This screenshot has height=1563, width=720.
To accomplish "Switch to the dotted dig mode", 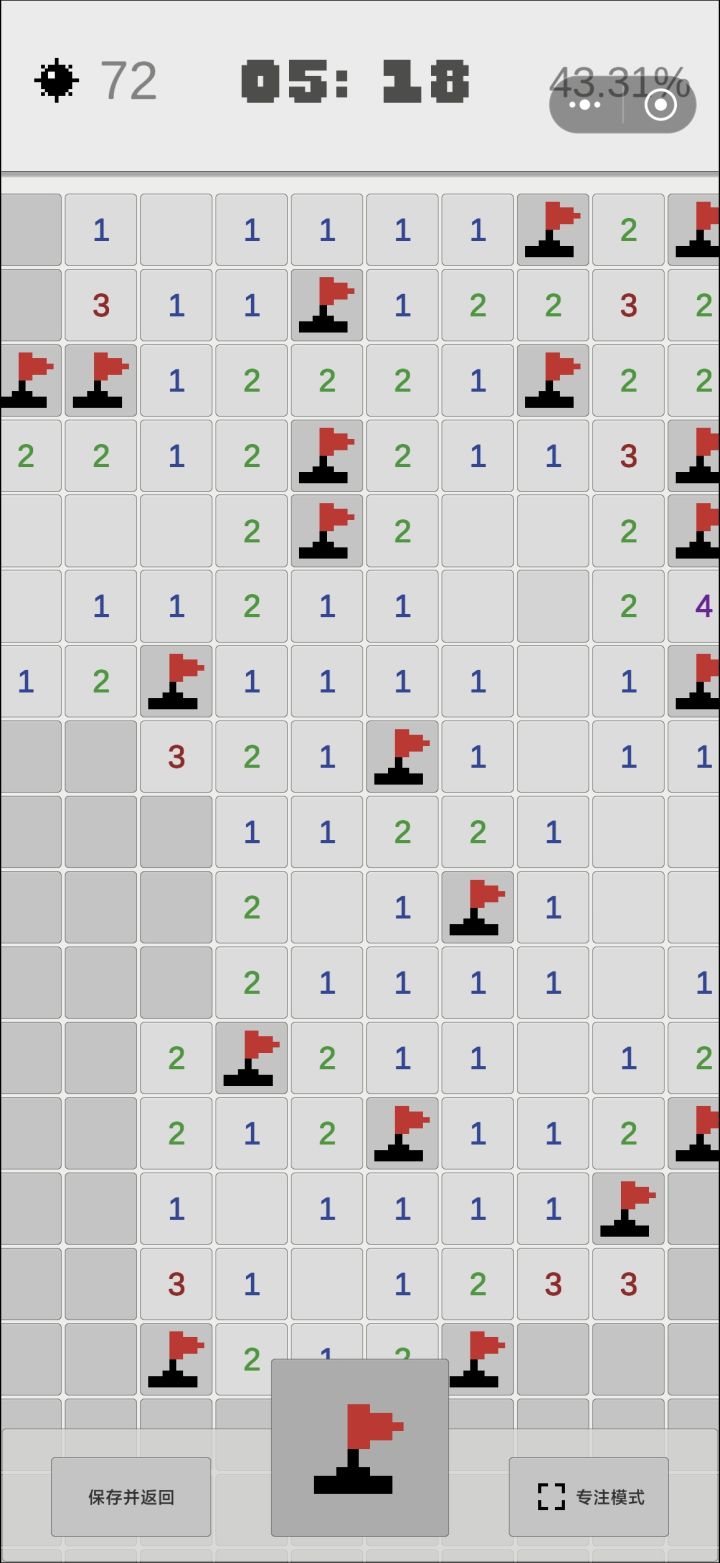I will tap(583, 103).
